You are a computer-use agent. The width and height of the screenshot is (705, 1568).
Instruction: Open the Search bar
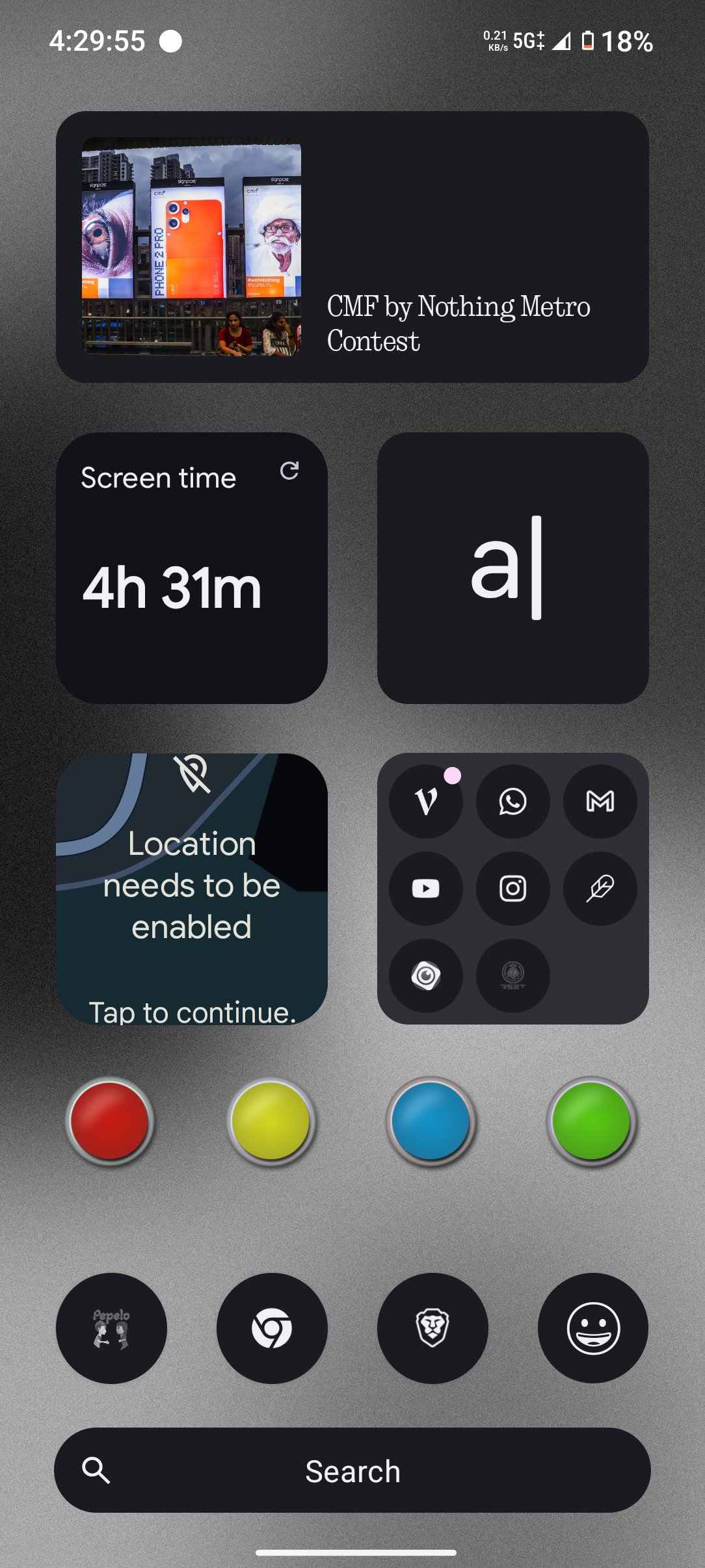pyautogui.click(x=352, y=1470)
